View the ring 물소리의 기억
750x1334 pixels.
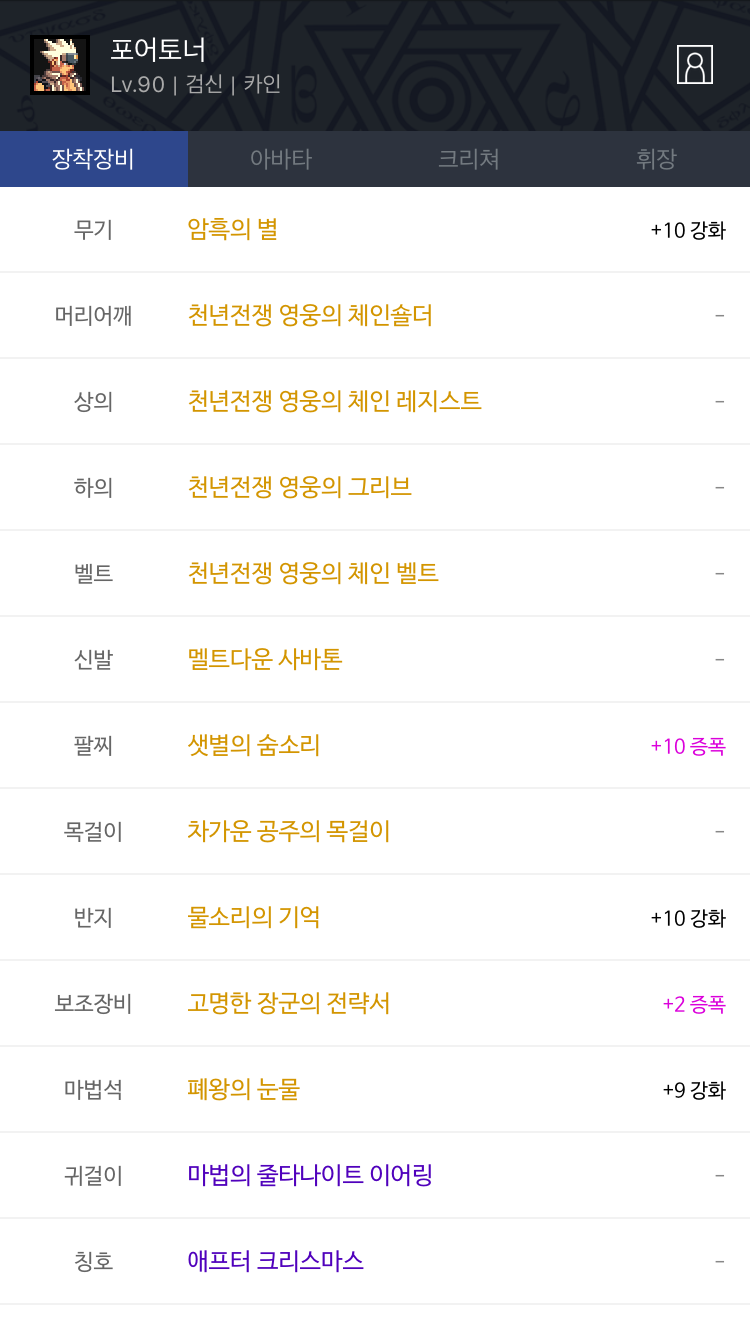[254, 918]
